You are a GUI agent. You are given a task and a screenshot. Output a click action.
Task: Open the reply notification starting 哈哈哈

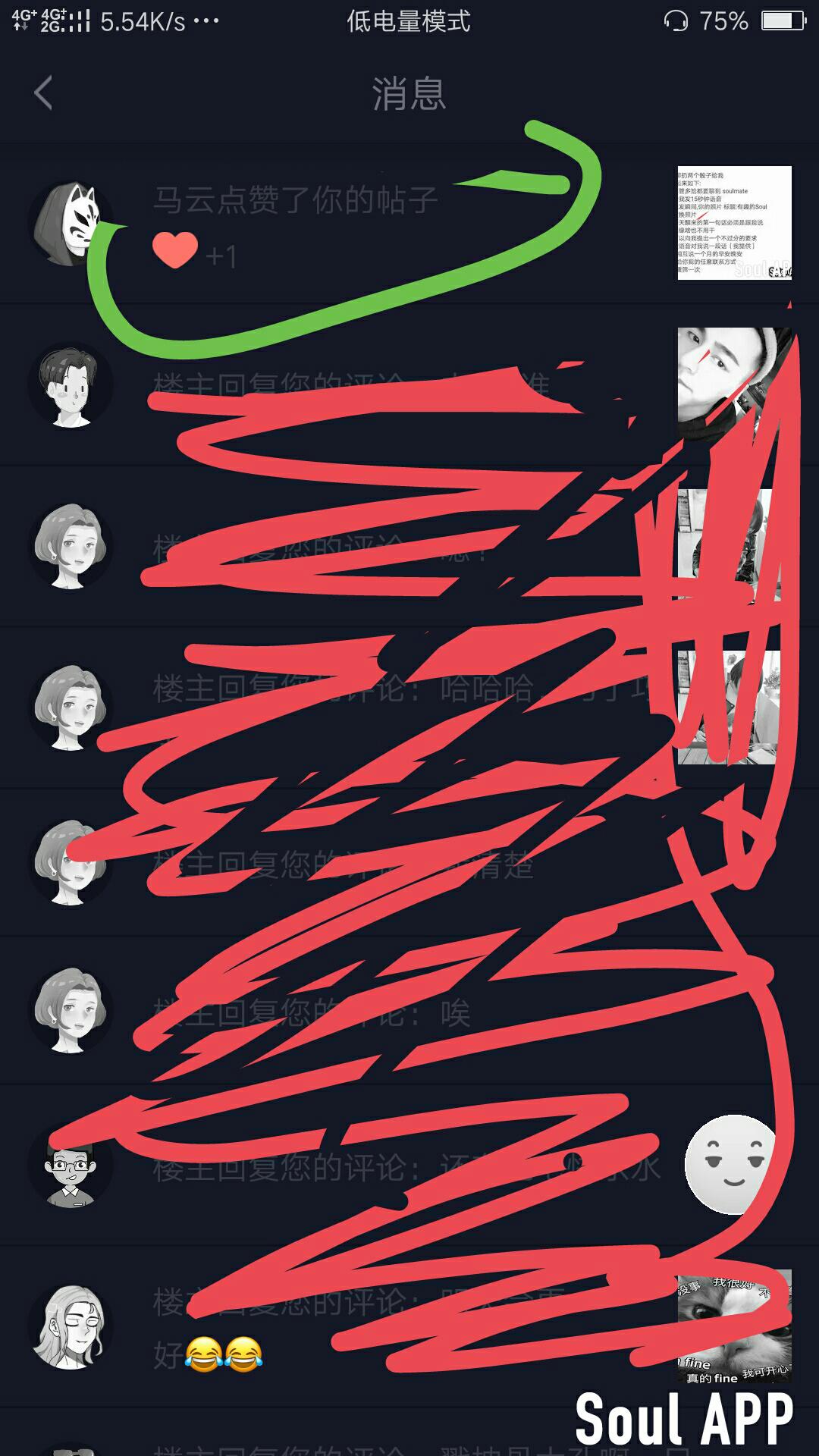tap(409, 707)
